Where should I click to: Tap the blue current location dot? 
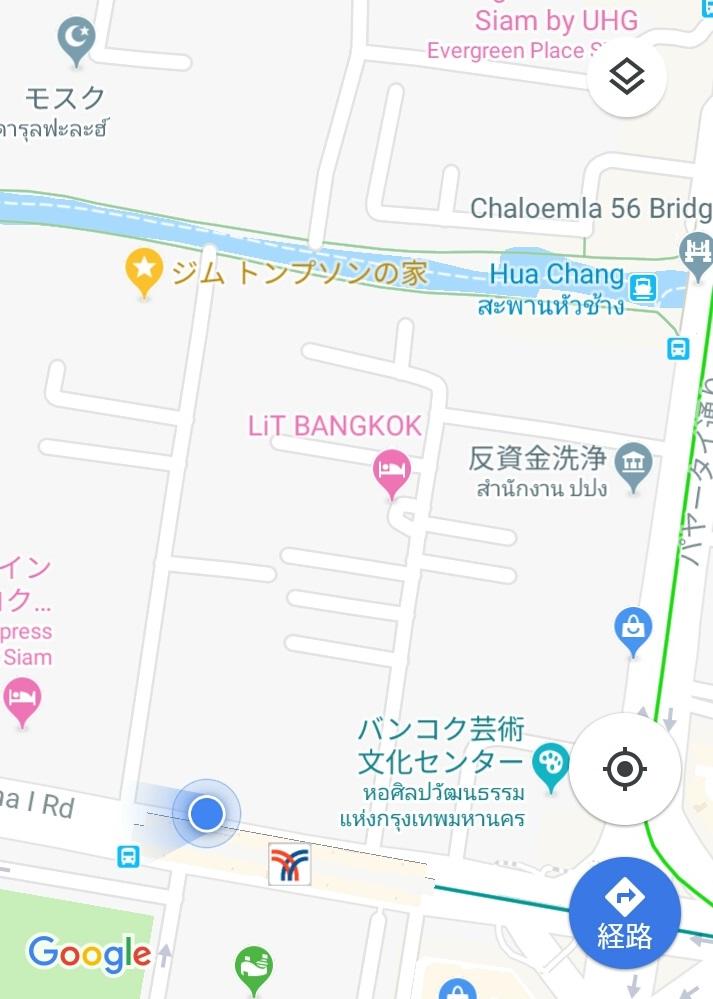tap(206, 813)
